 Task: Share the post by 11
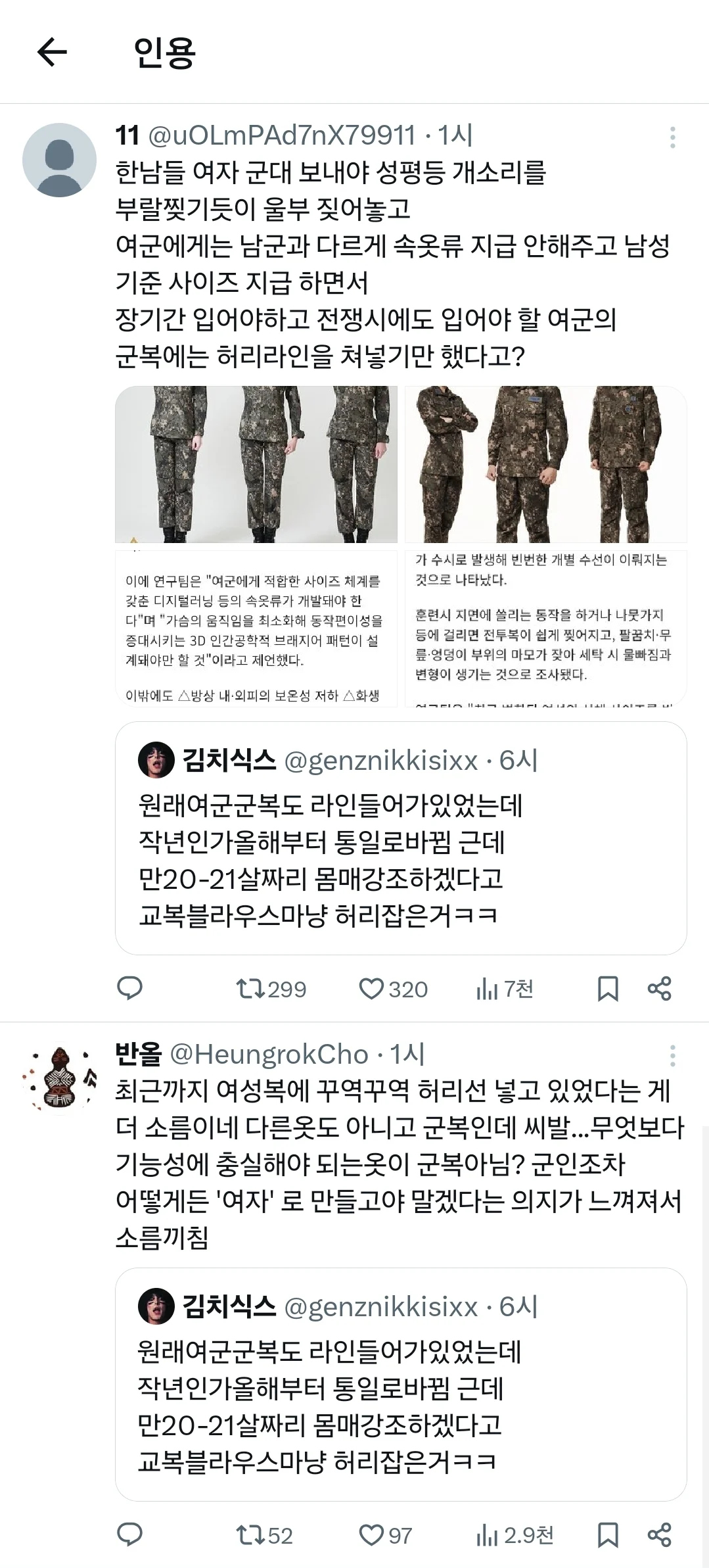659,988
